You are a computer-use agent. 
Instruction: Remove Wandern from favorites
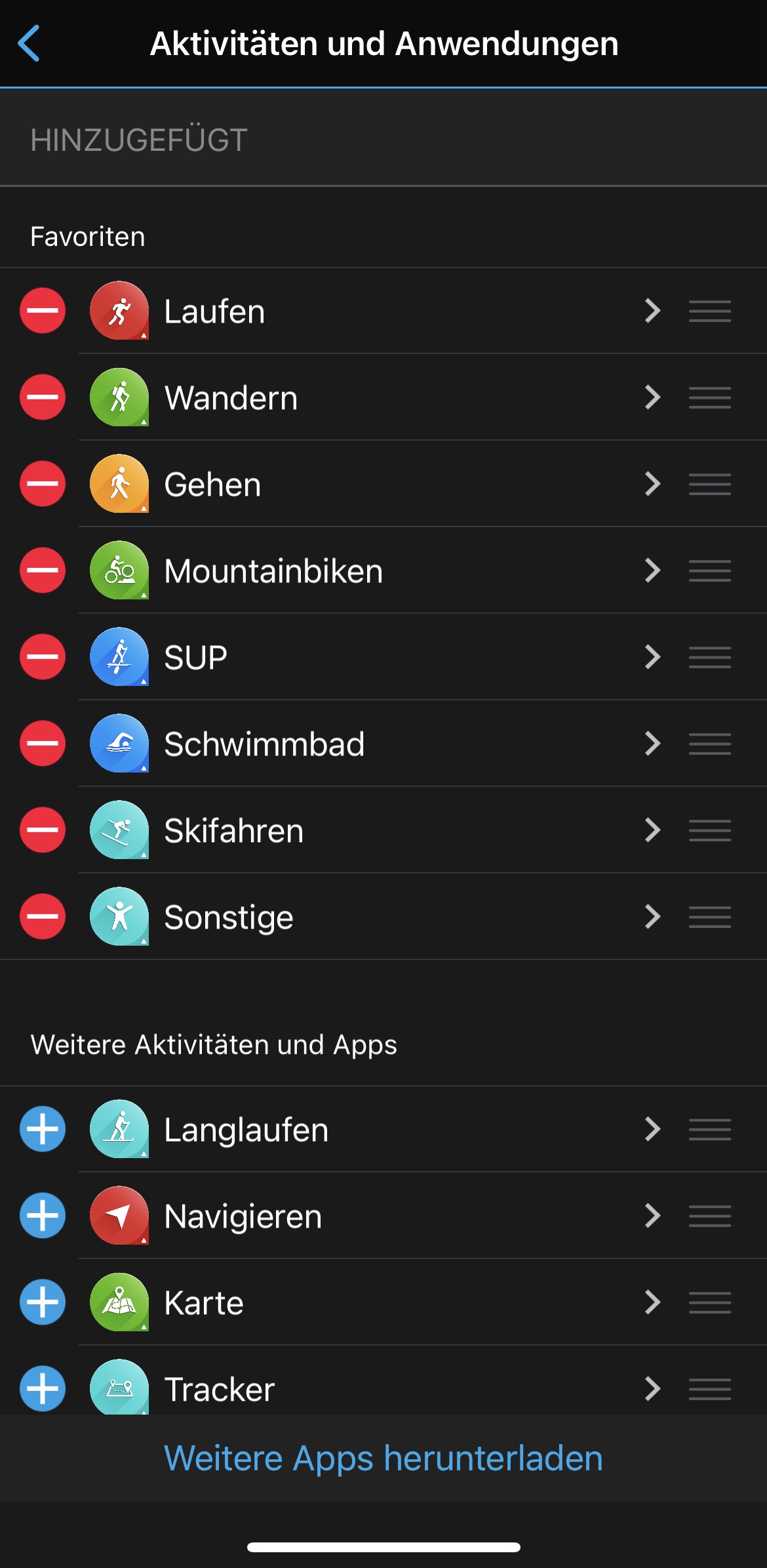43,397
